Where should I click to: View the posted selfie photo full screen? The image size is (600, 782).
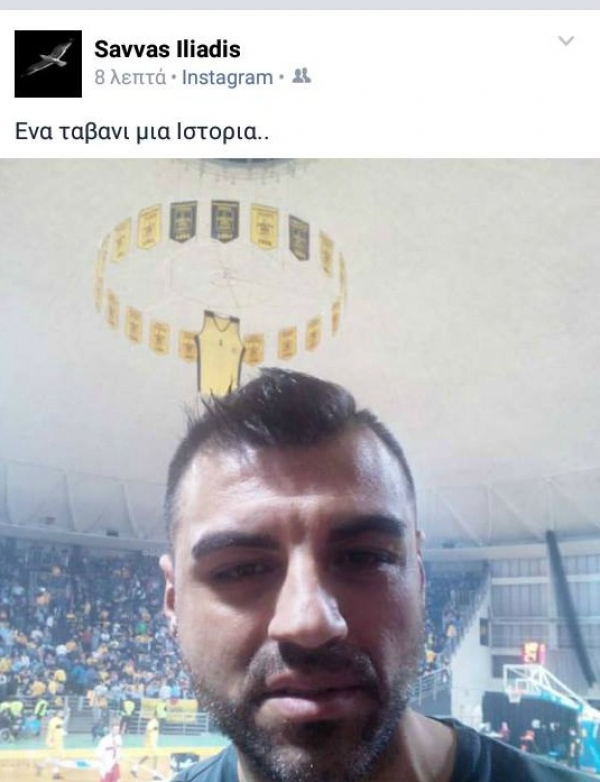click(x=300, y=470)
